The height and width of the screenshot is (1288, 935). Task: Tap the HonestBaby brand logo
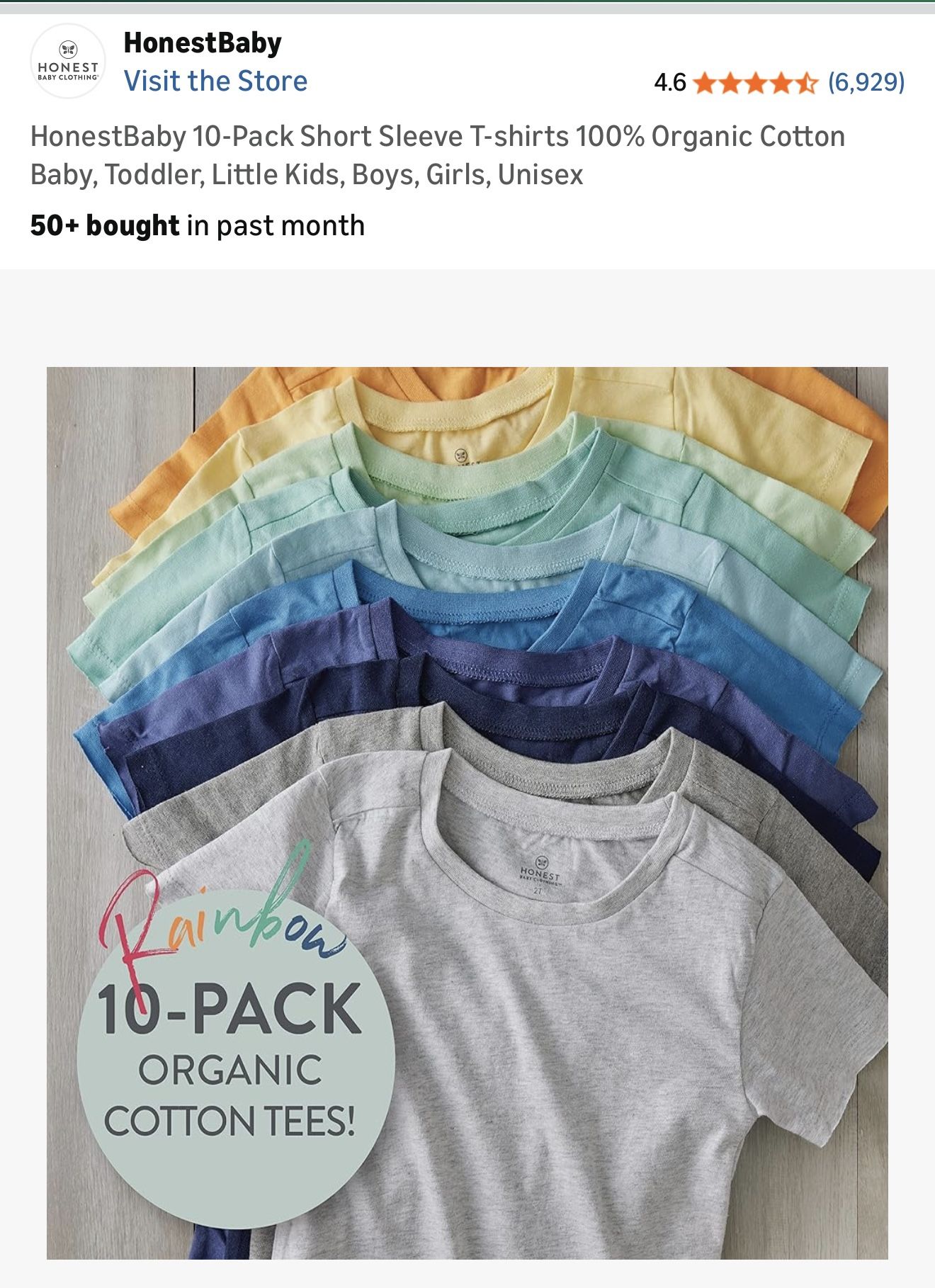click(x=68, y=61)
